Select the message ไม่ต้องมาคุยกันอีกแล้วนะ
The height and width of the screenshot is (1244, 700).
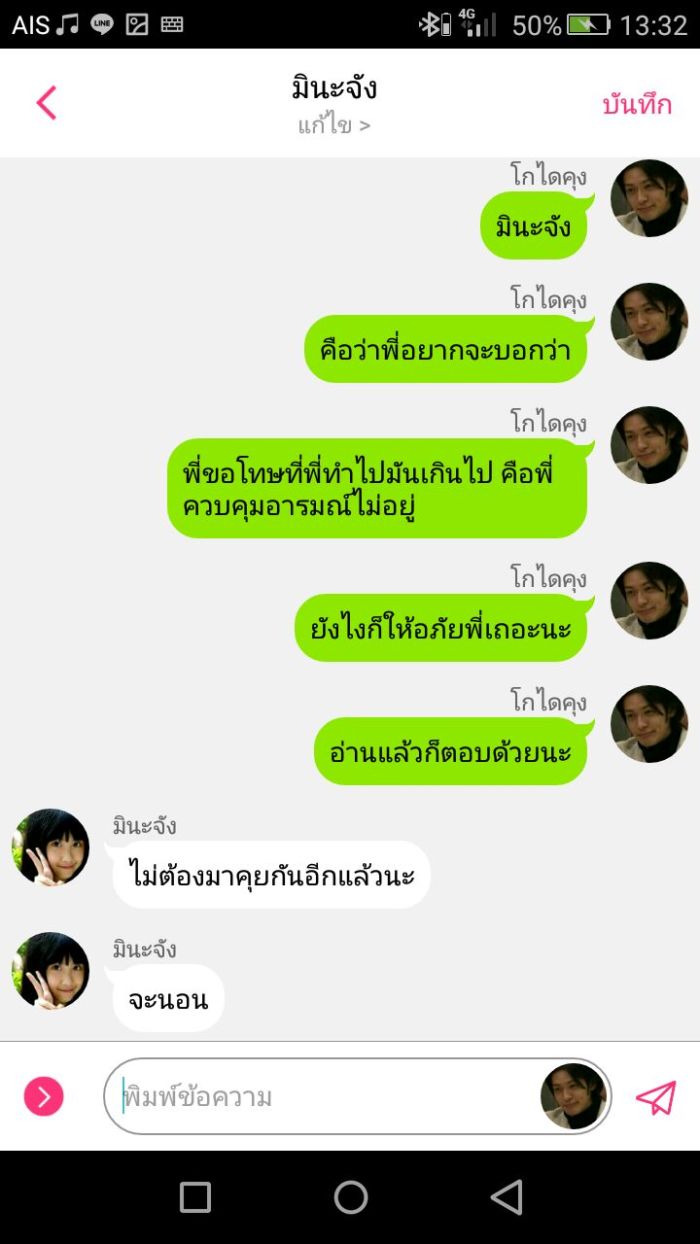271,875
